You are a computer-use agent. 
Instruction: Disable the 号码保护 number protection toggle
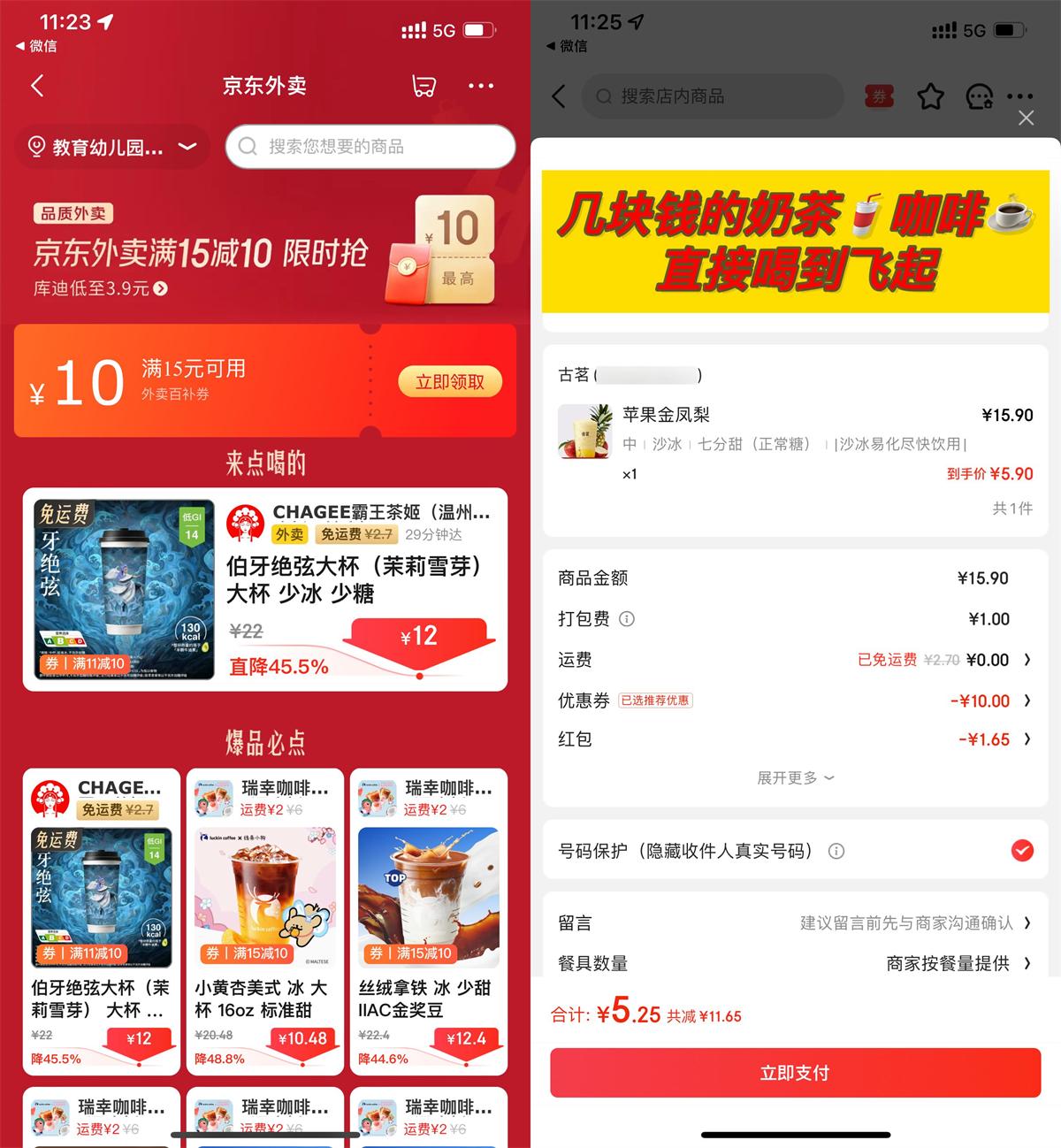(x=1022, y=851)
